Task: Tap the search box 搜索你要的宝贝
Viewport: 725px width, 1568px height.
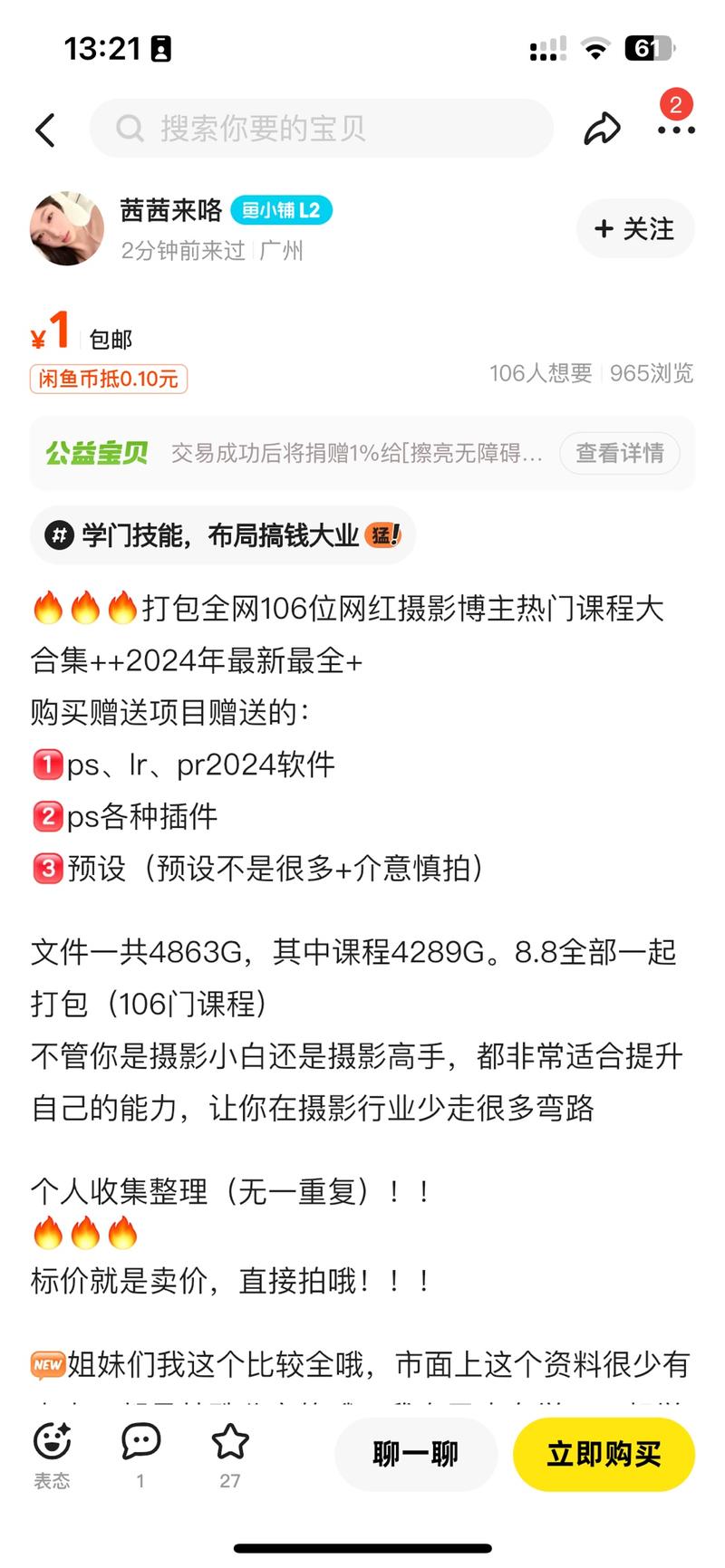Action: coord(321,128)
